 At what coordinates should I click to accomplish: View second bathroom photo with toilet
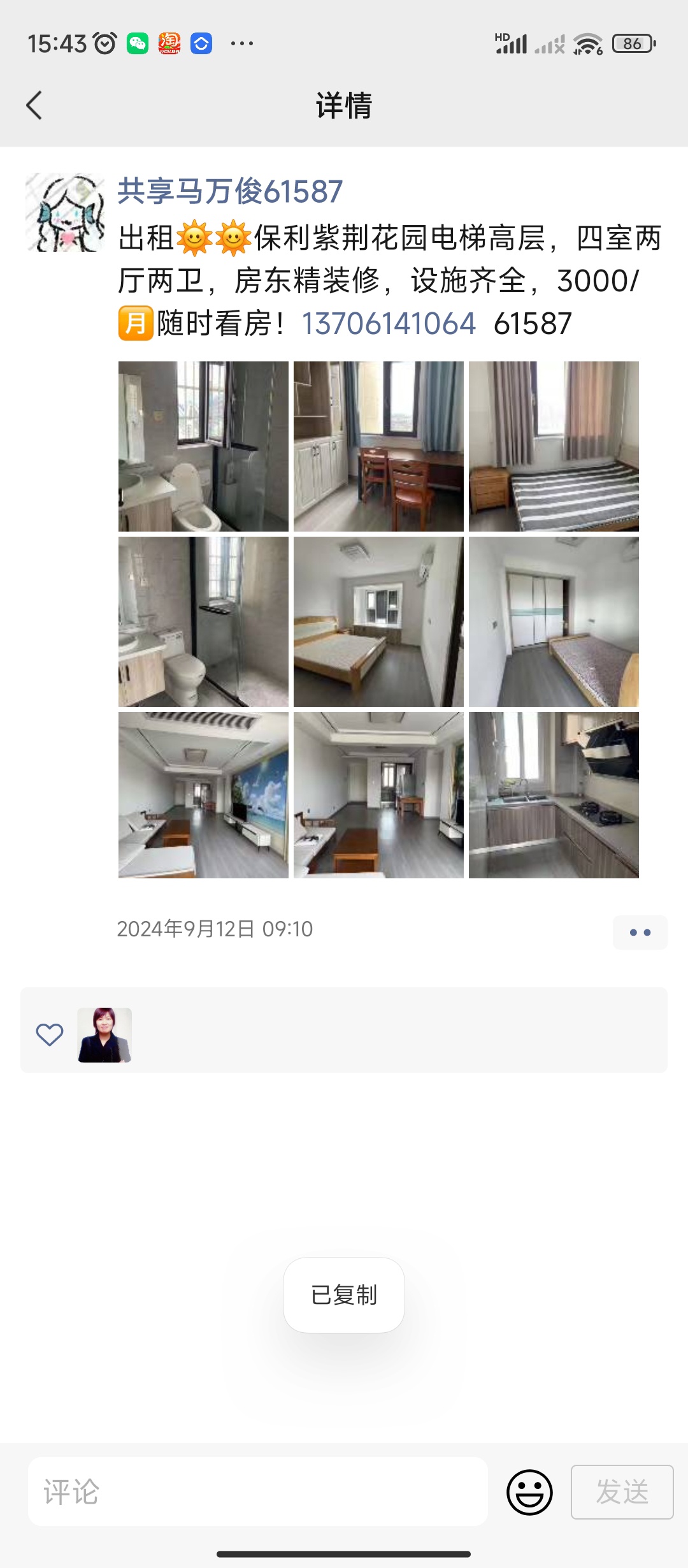point(203,621)
